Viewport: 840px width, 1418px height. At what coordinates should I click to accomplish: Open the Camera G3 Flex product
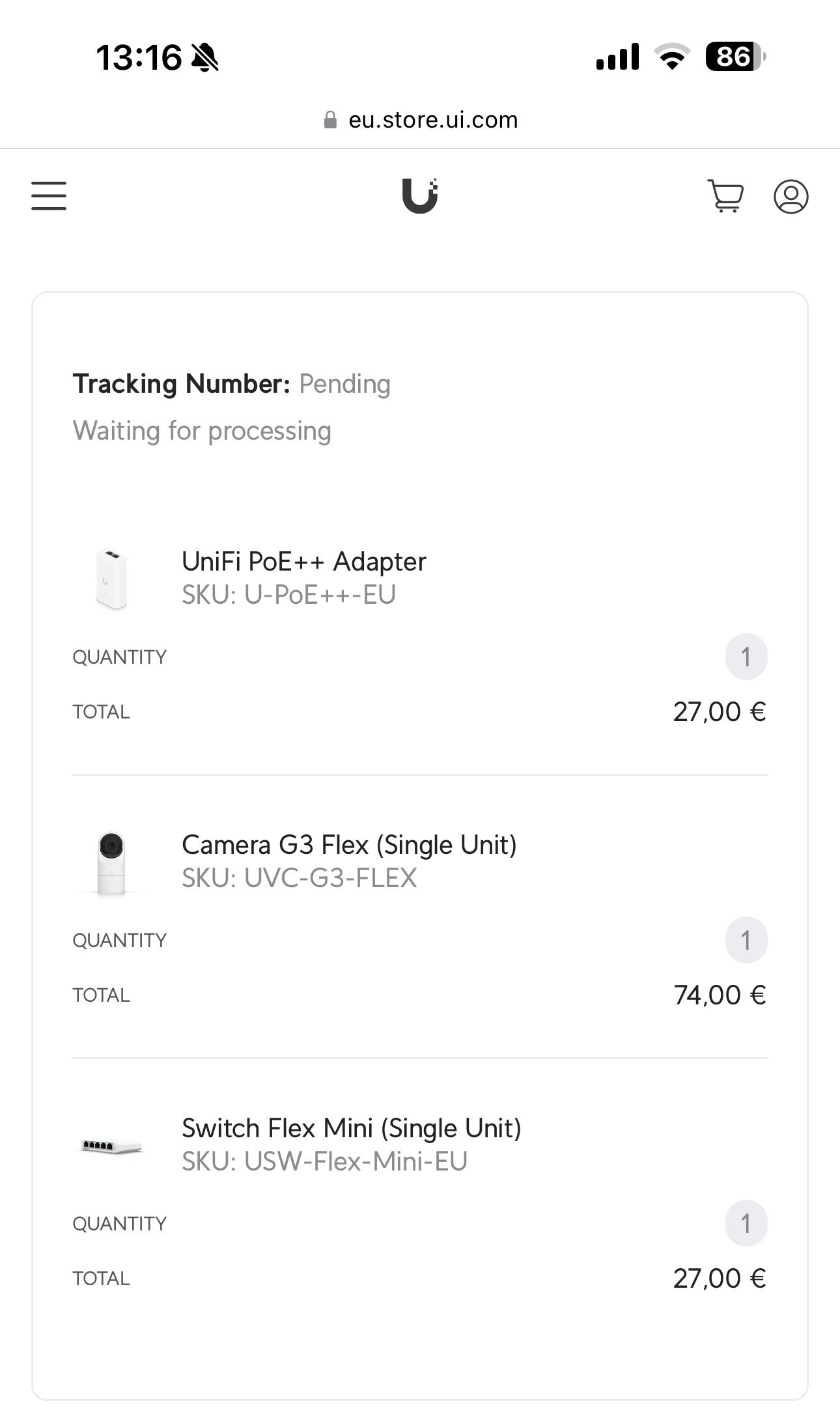pos(349,845)
